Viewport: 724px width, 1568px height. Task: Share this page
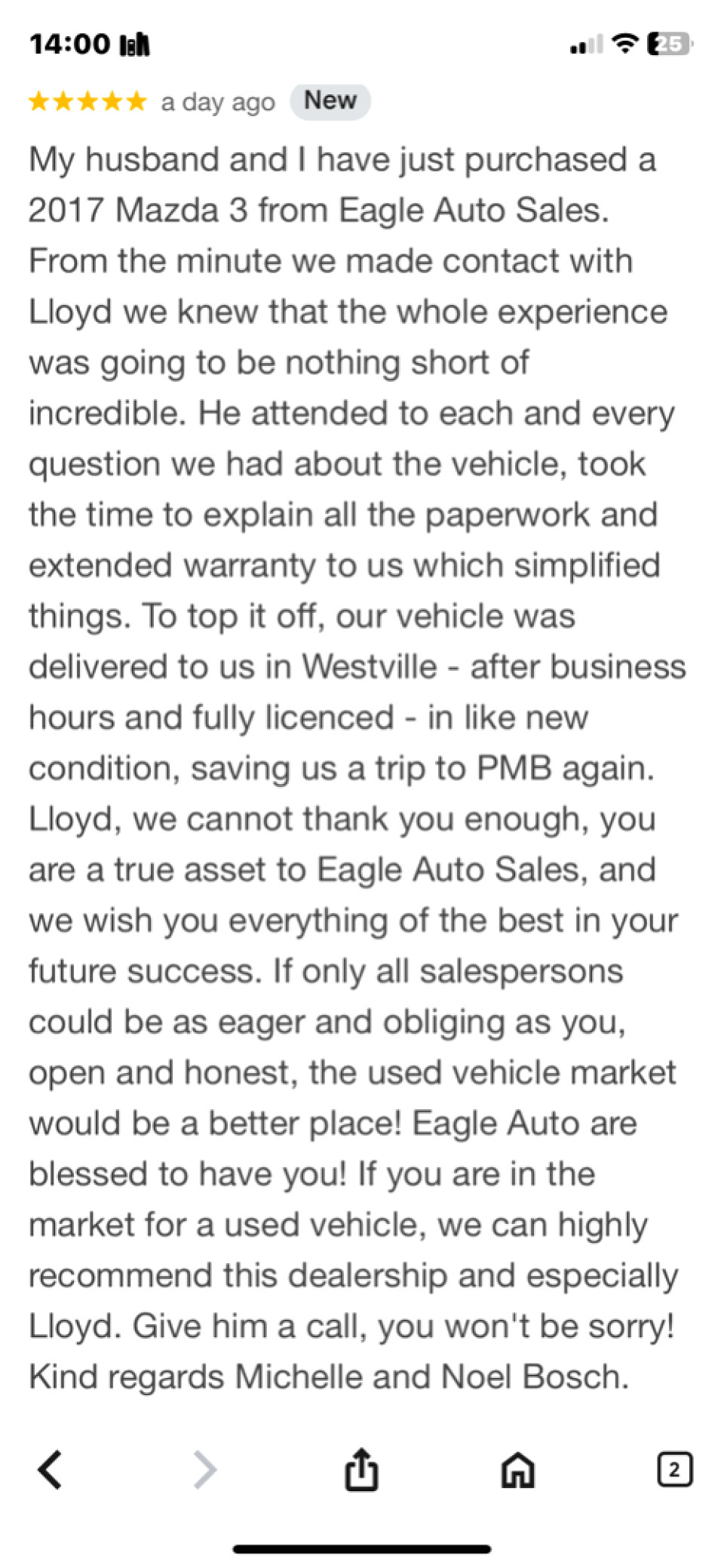click(x=361, y=1469)
